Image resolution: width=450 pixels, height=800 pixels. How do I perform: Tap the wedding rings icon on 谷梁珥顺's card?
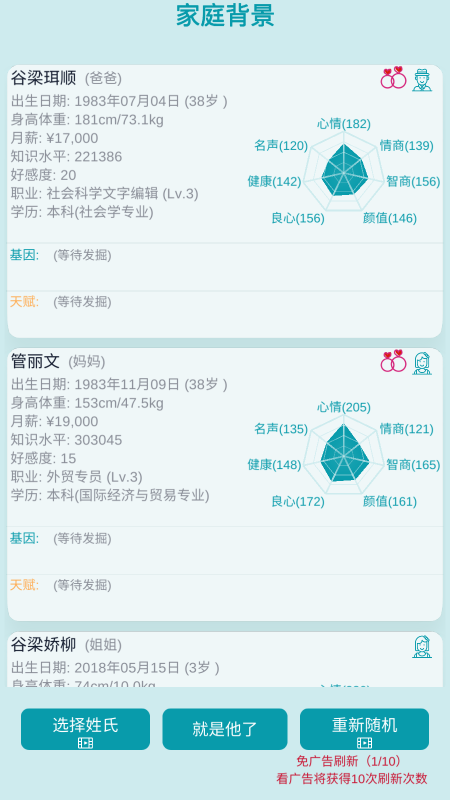tap(393, 78)
